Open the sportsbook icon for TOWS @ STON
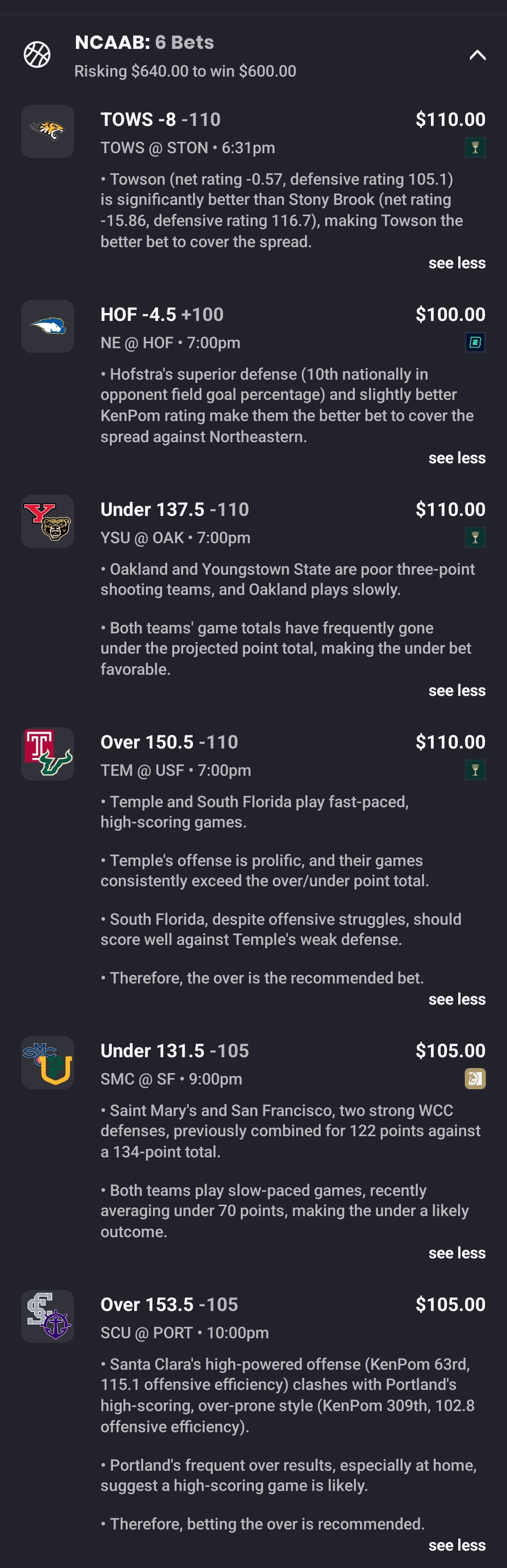Image resolution: width=507 pixels, height=1568 pixels. click(x=475, y=147)
